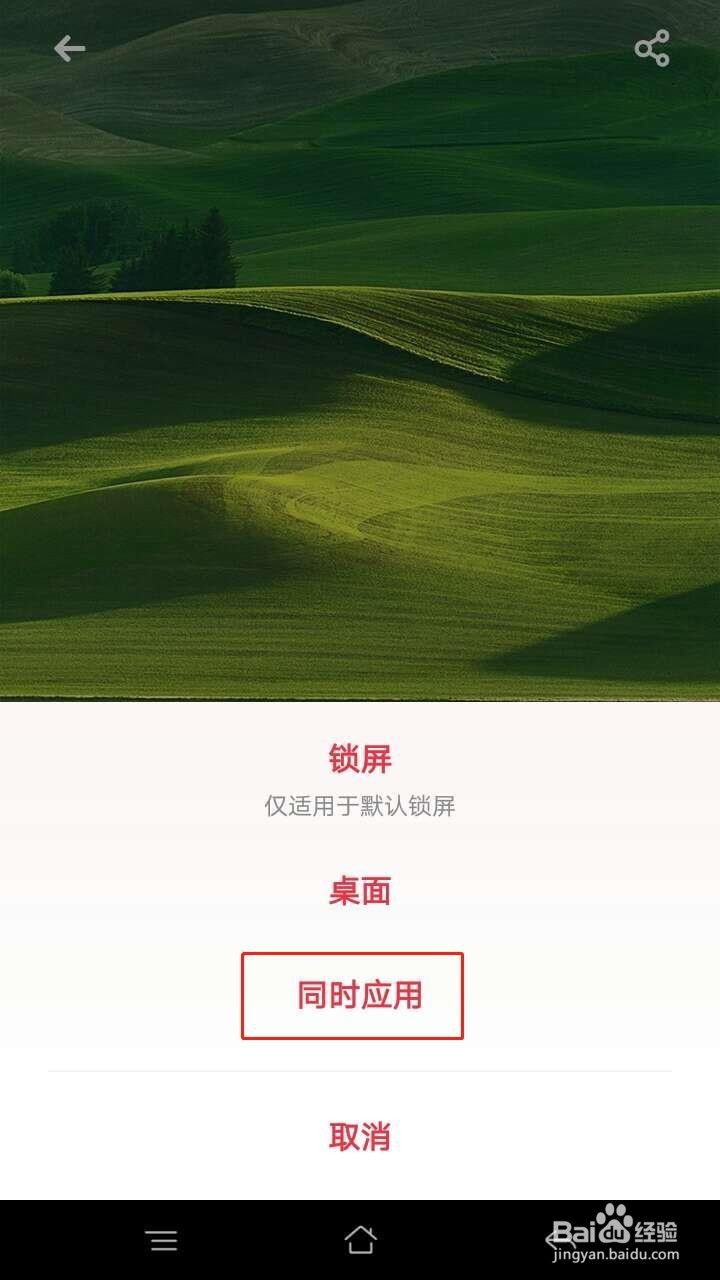
Task: Apply wallpaper to lock screen via 锁屏
Action: 360,759
